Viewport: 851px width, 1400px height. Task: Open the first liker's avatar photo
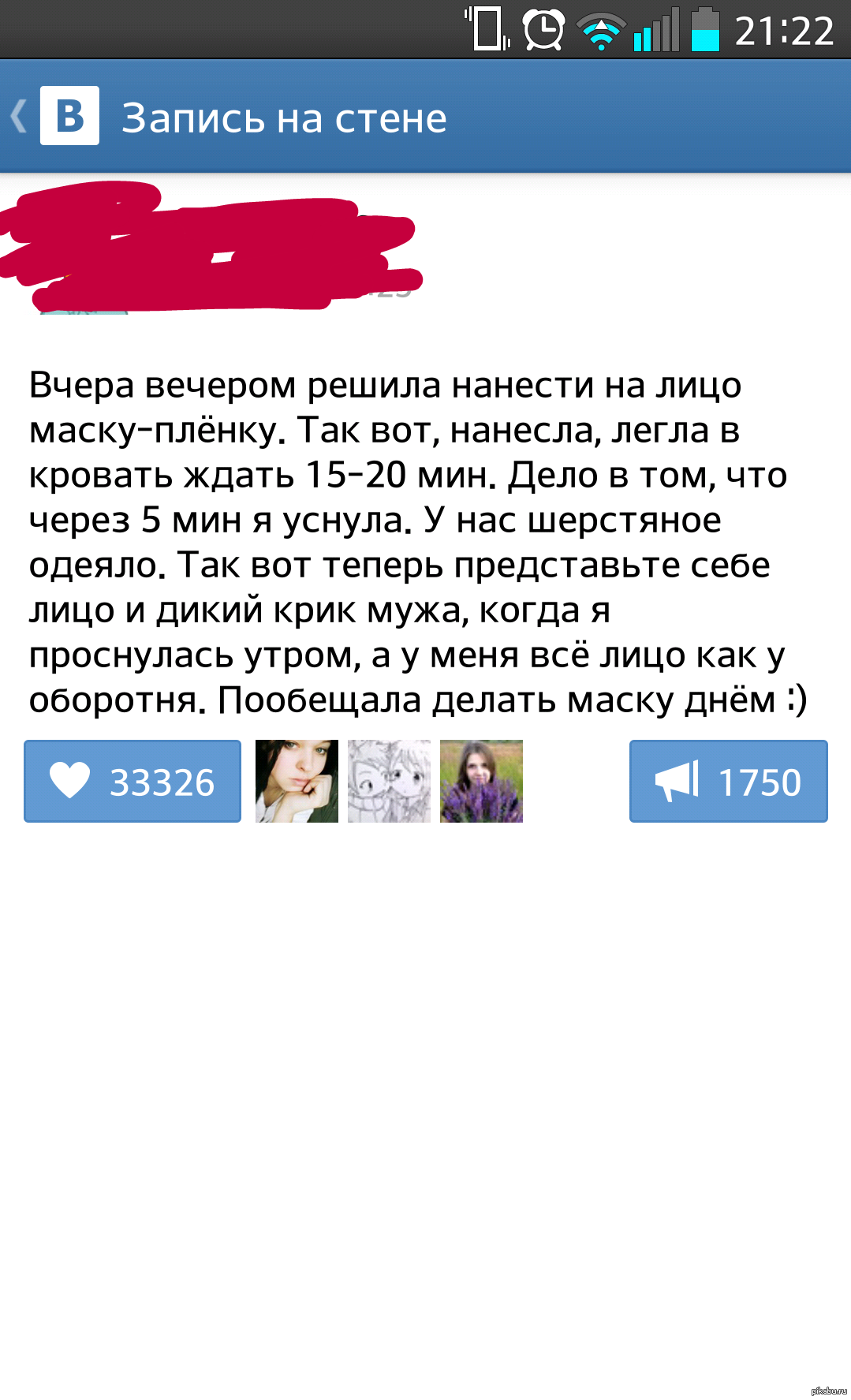(297, 781)
